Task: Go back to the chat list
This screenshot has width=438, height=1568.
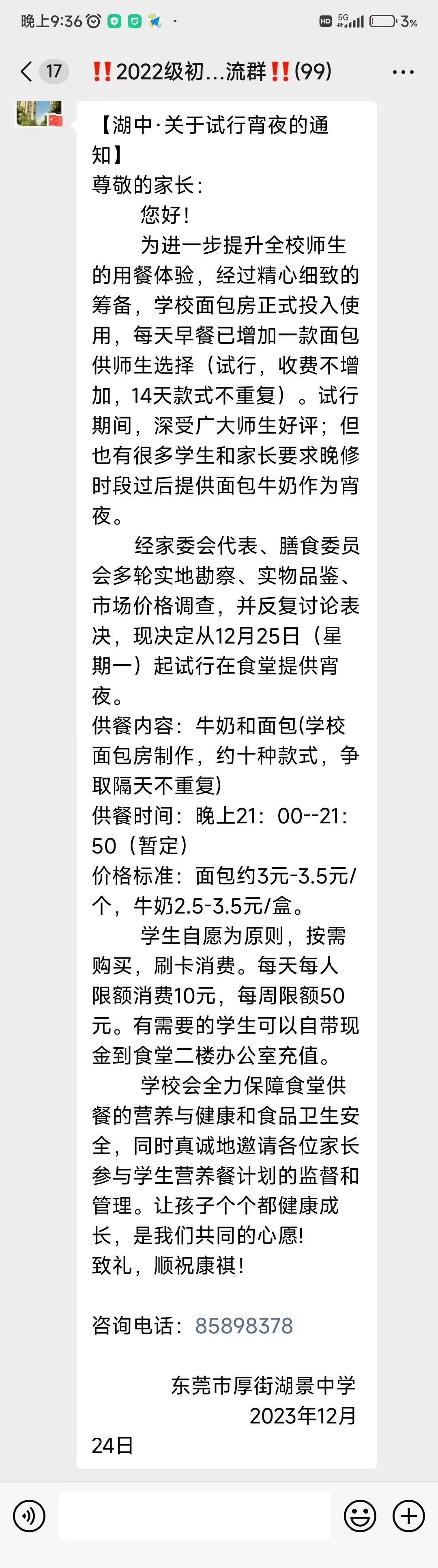Action: coord(26,72)
